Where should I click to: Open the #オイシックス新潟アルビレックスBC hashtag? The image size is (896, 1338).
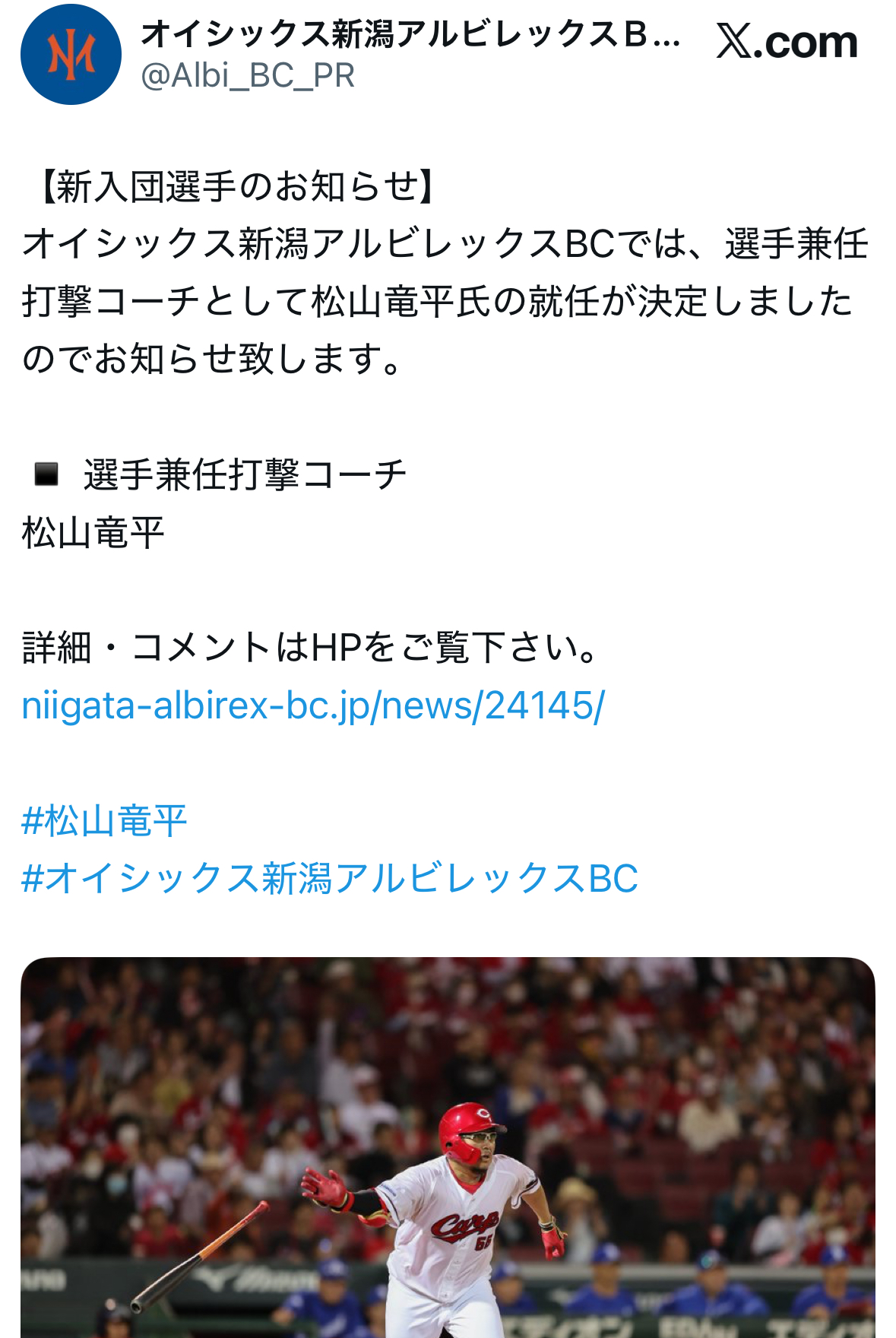pyautogui.click(x=330, y=879)
